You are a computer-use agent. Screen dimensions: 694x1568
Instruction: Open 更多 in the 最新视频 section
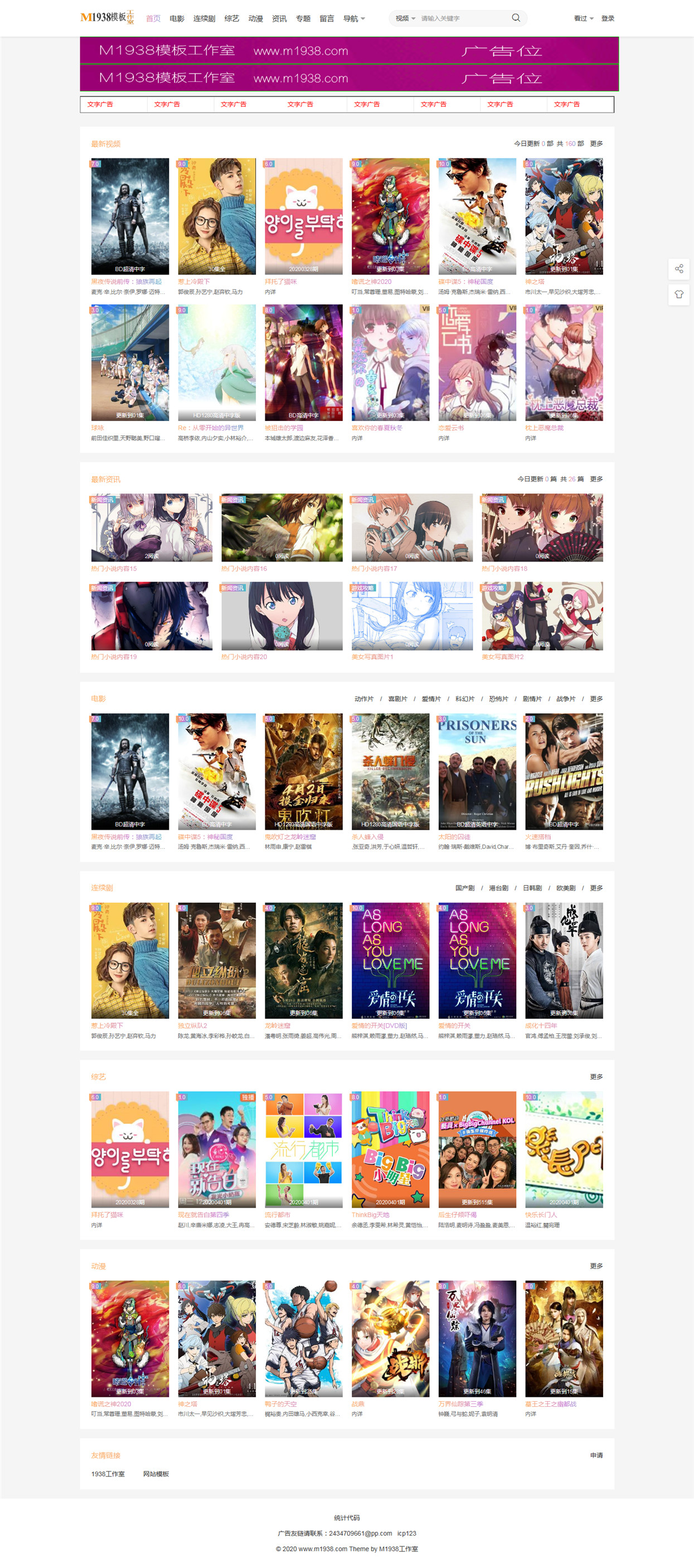click(x=596, y=144)
